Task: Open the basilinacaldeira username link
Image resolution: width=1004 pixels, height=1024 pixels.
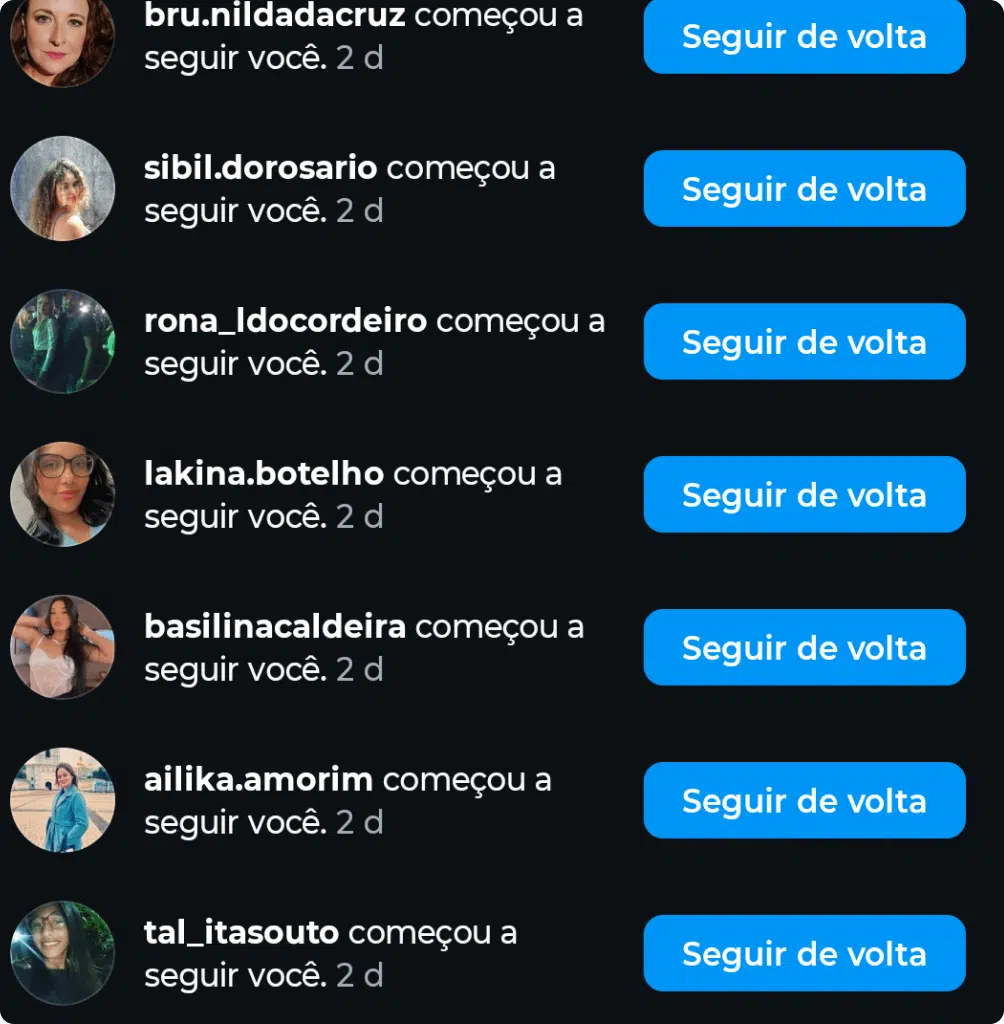Action: point(275,627)
